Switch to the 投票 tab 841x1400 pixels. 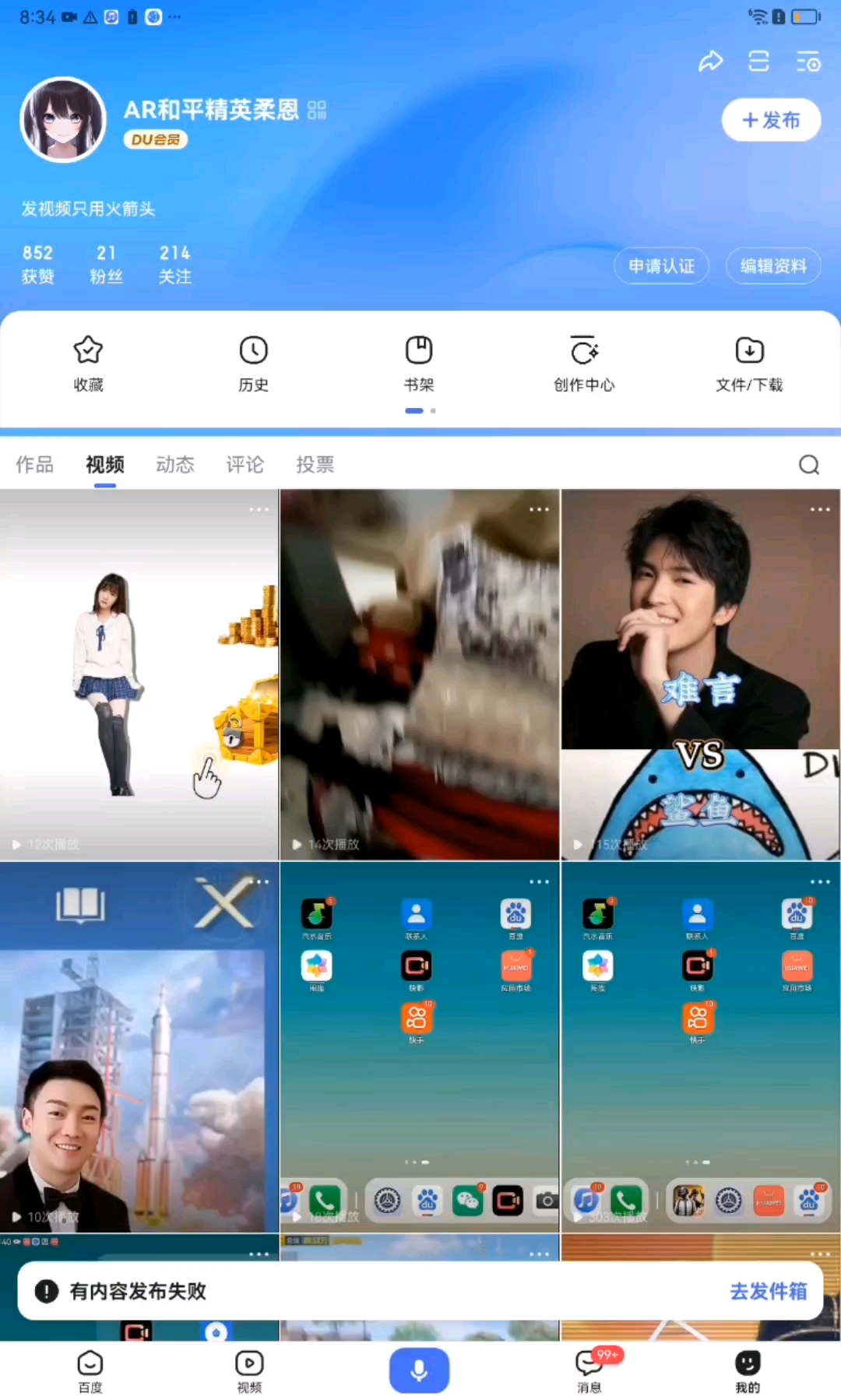click(x=315, y=465)
